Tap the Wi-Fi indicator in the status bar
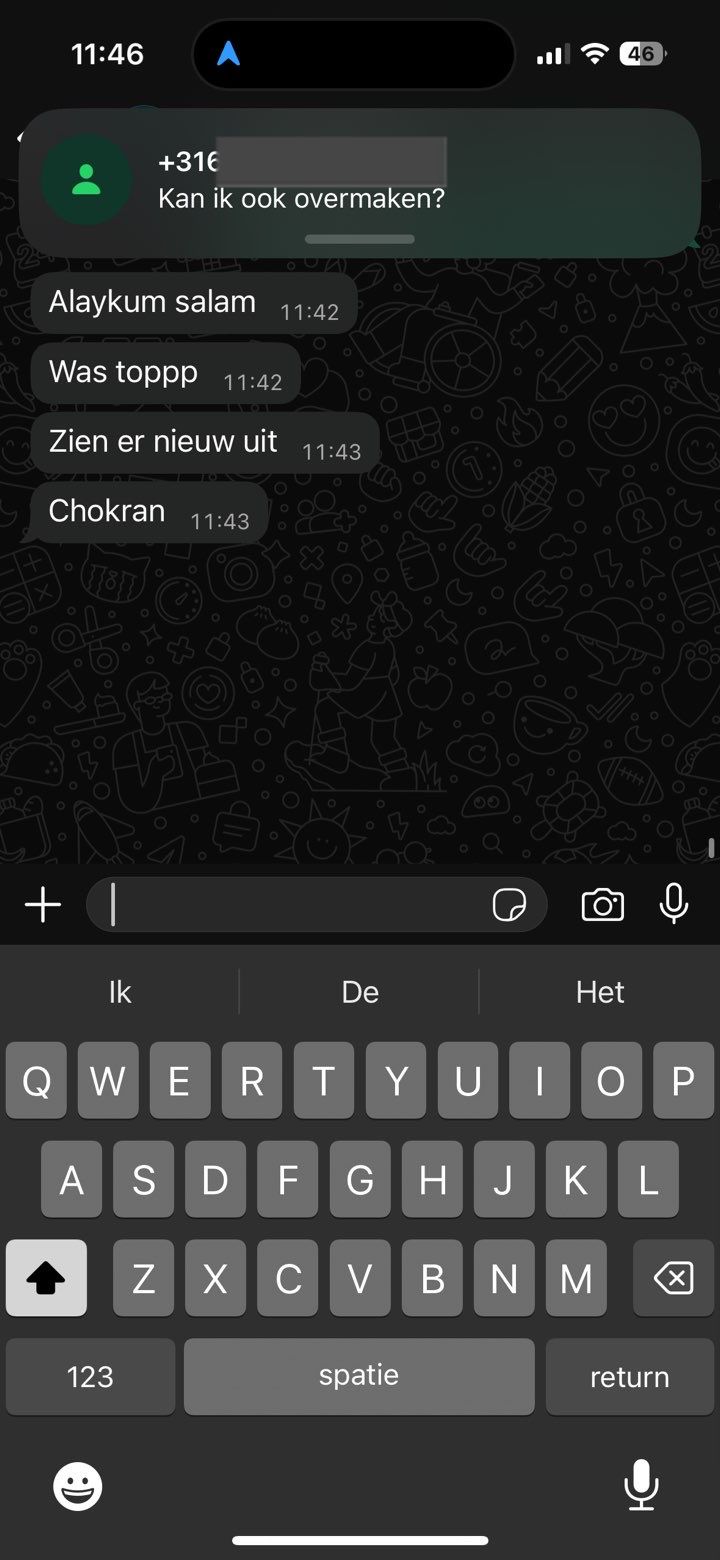720x1560 pixels. tap(594, 54)
